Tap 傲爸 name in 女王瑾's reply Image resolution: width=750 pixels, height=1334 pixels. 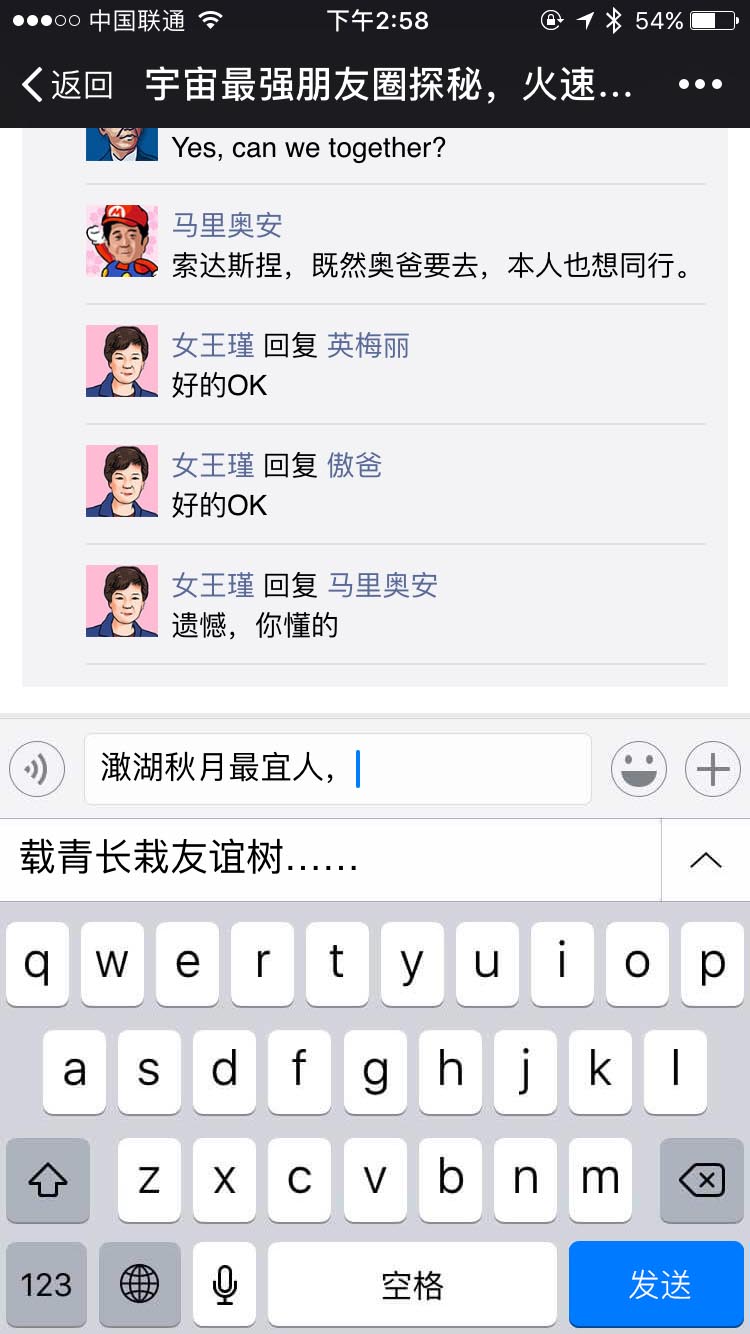click(x=354, y=465)
